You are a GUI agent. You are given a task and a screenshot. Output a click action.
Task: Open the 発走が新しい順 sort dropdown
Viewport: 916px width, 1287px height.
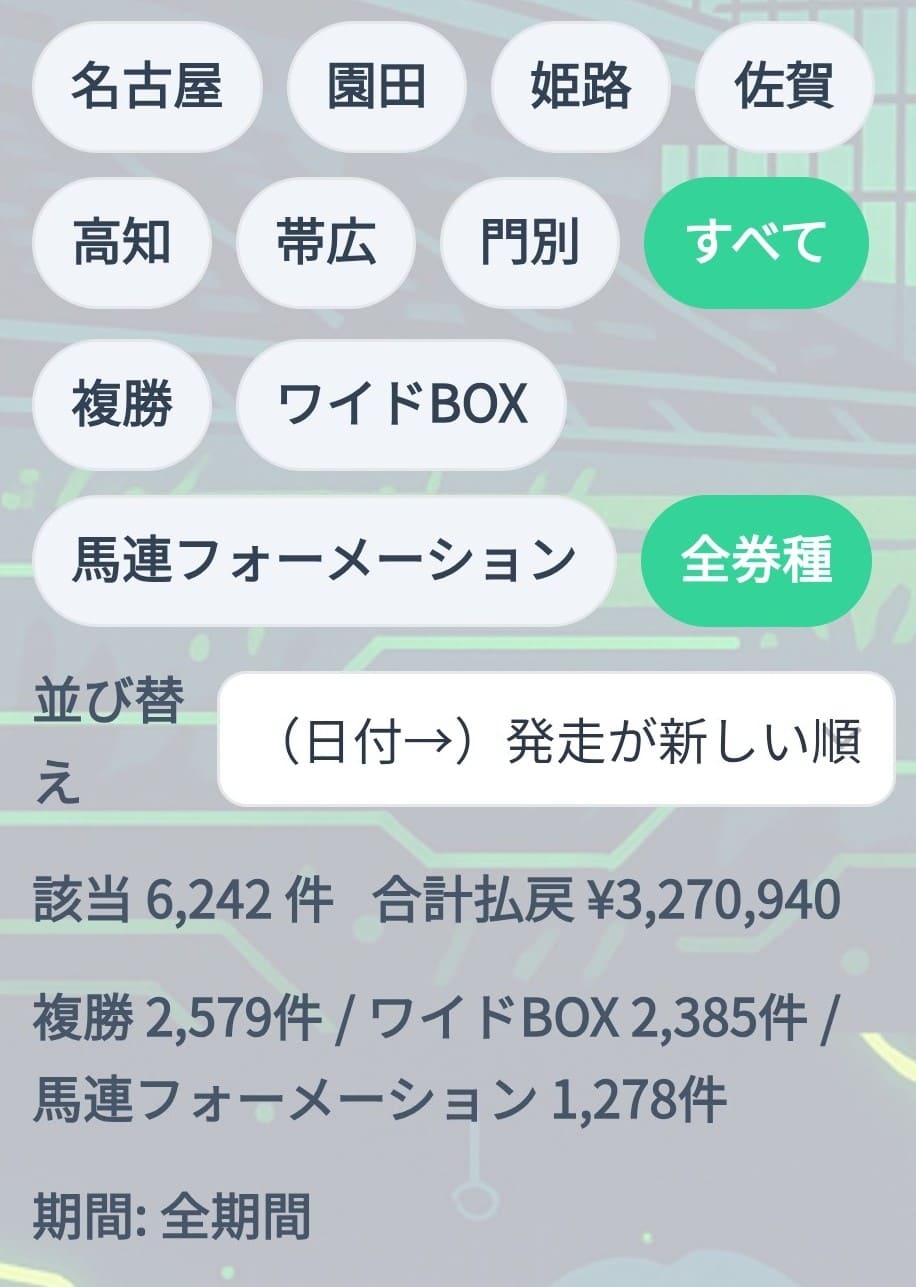pyautogui.click(x=557, y=740)
